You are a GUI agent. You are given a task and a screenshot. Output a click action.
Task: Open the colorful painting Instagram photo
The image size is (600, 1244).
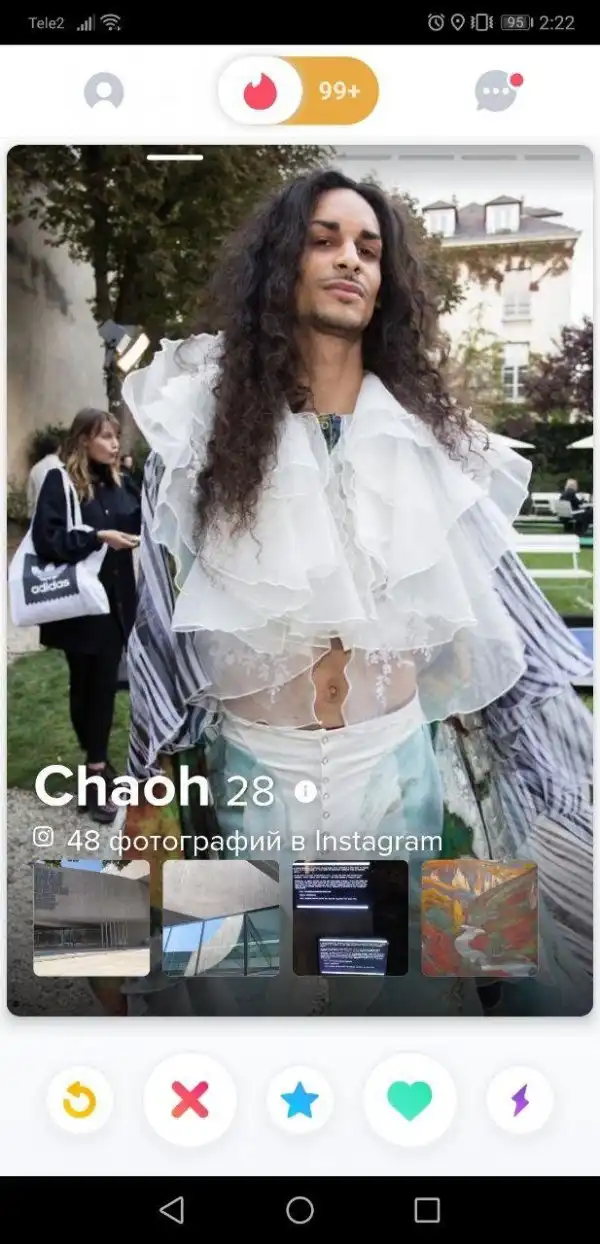479,917
